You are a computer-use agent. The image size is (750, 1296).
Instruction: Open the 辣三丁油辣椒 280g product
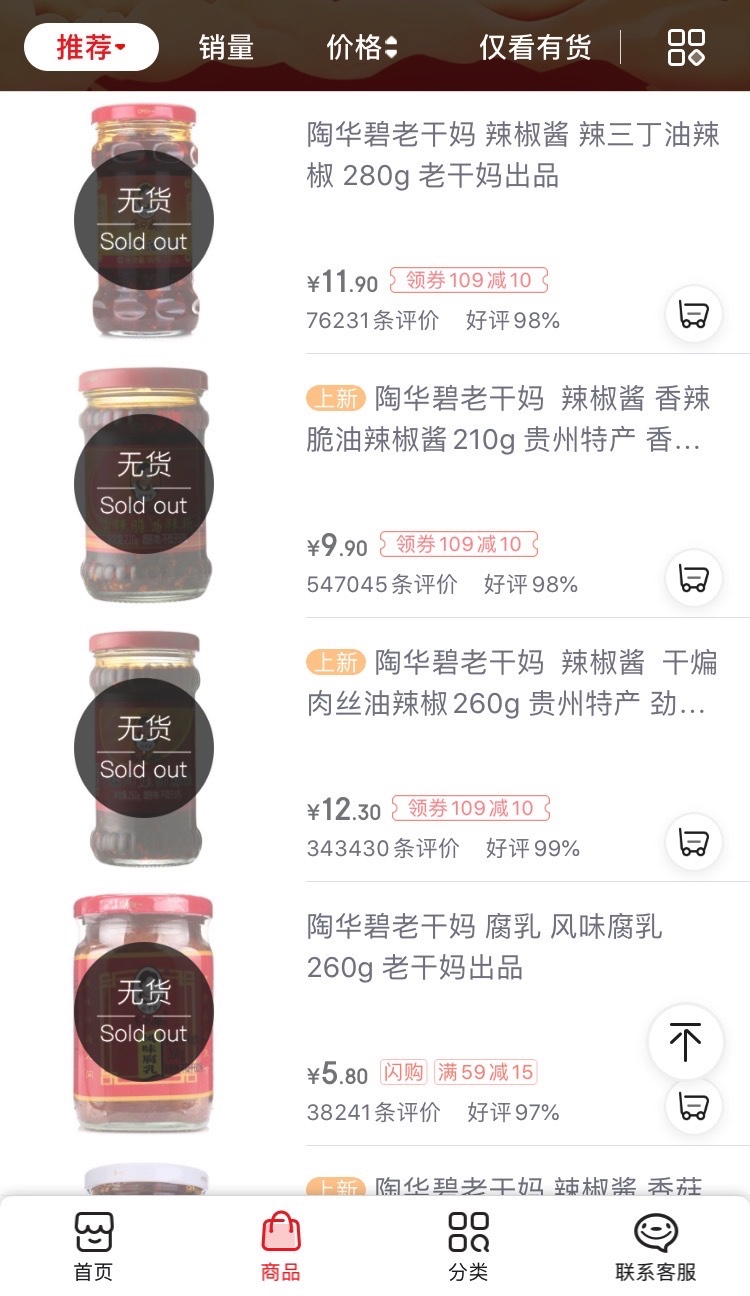[x=512, y=155]
